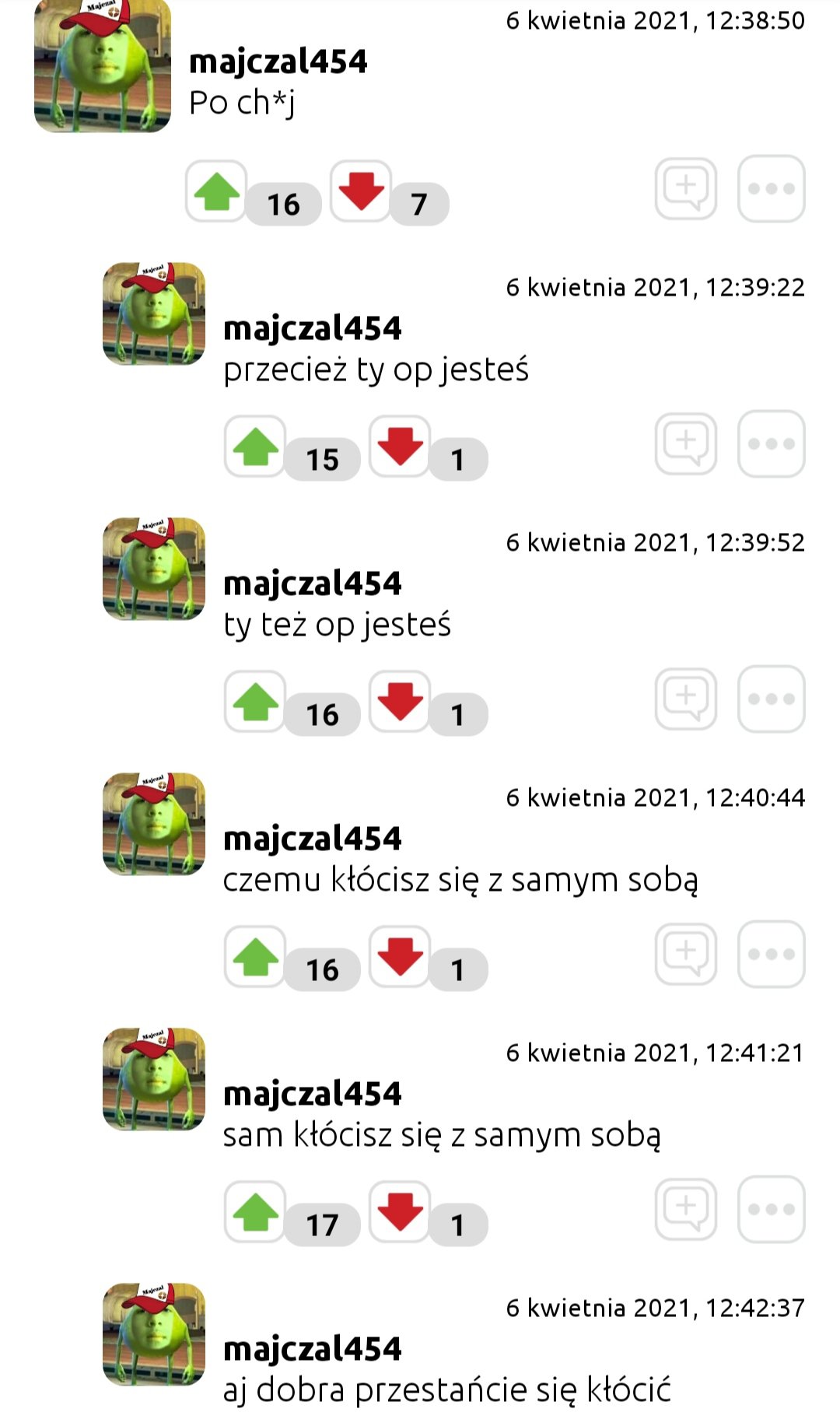The height and width of the screenshot is (1412, 840).
Task: Open majczal454 avatar on the 12:38:50 comment
Action: point(103,66)
